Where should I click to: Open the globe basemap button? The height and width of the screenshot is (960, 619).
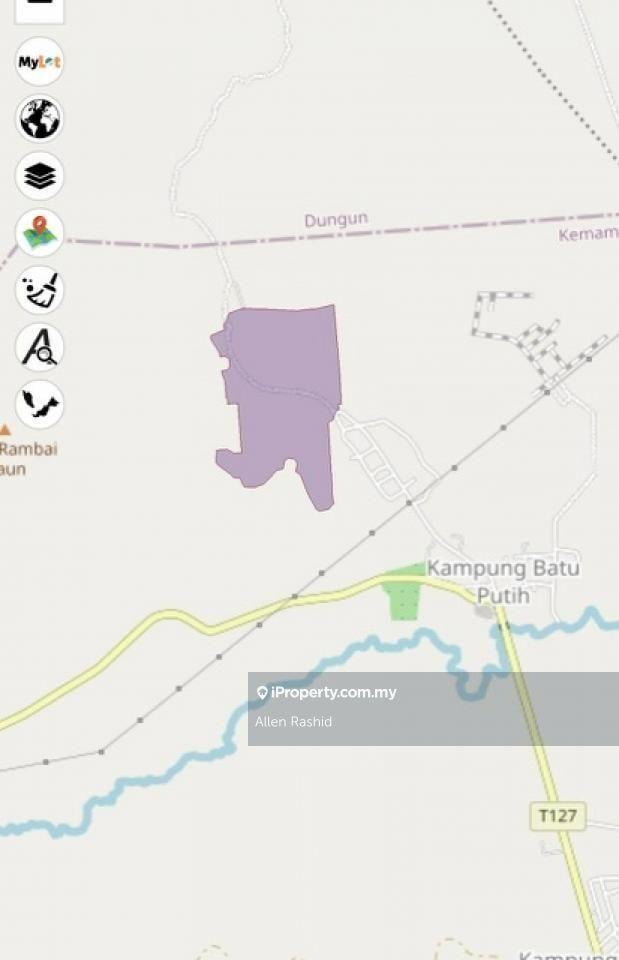point(40,119)
